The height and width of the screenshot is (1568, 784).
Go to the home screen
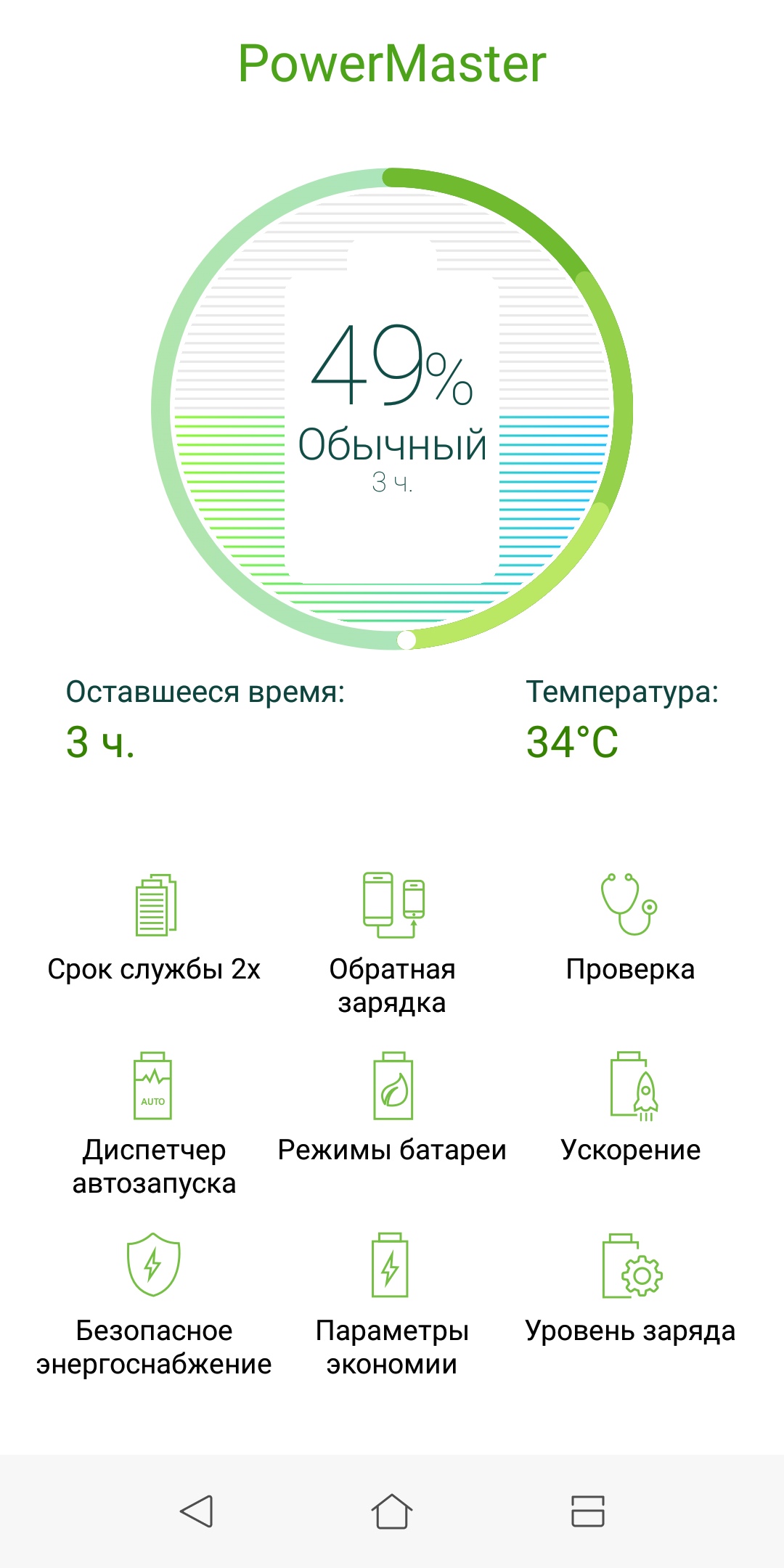click(x=392, y=1511)
